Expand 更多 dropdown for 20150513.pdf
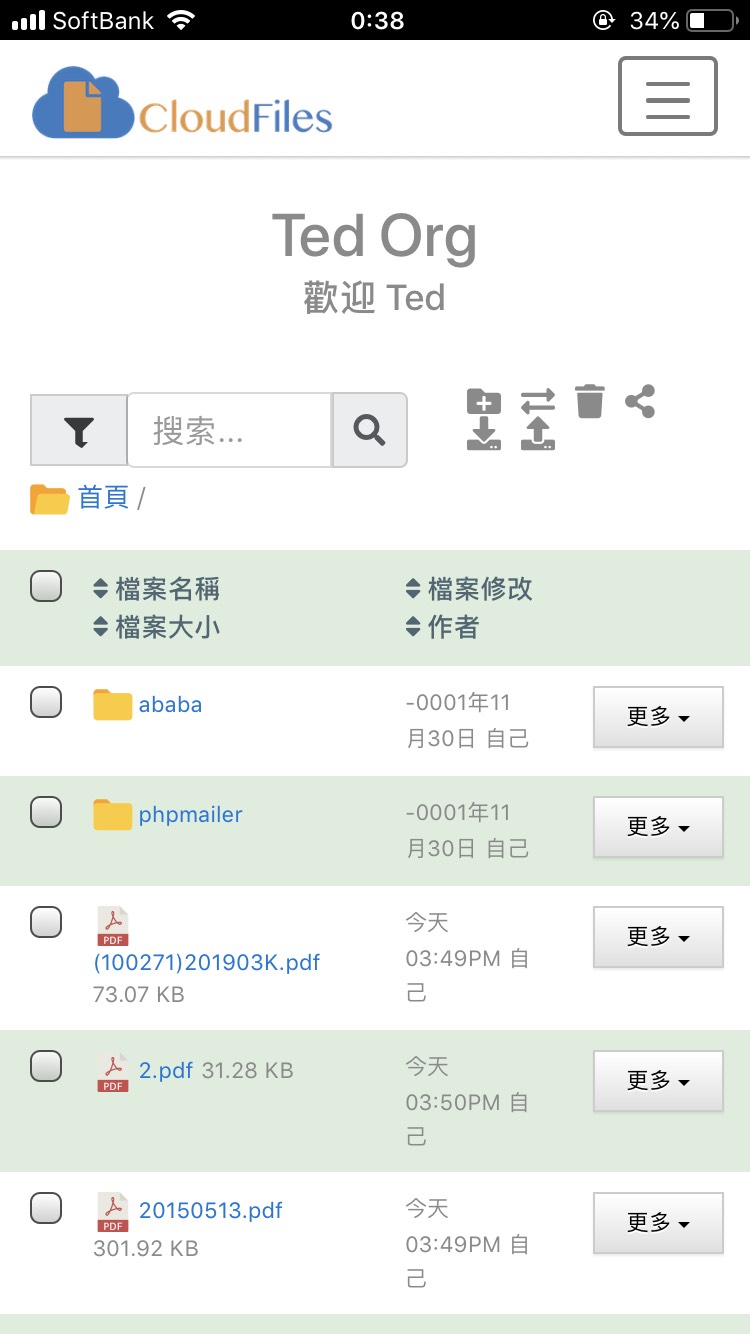750x1334 pixels. click(x=658, y=1222)
